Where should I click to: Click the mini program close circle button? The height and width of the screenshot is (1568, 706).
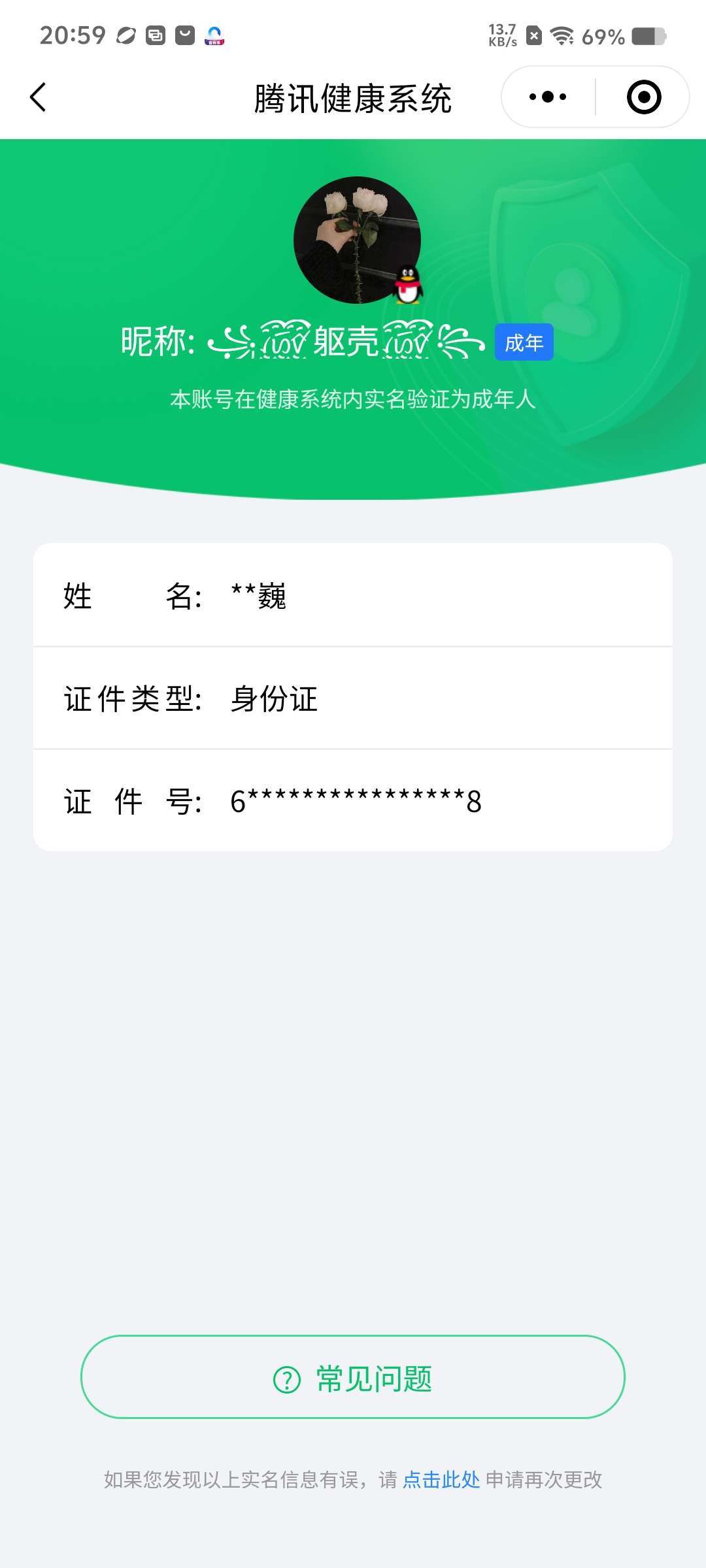coord(644,96)
